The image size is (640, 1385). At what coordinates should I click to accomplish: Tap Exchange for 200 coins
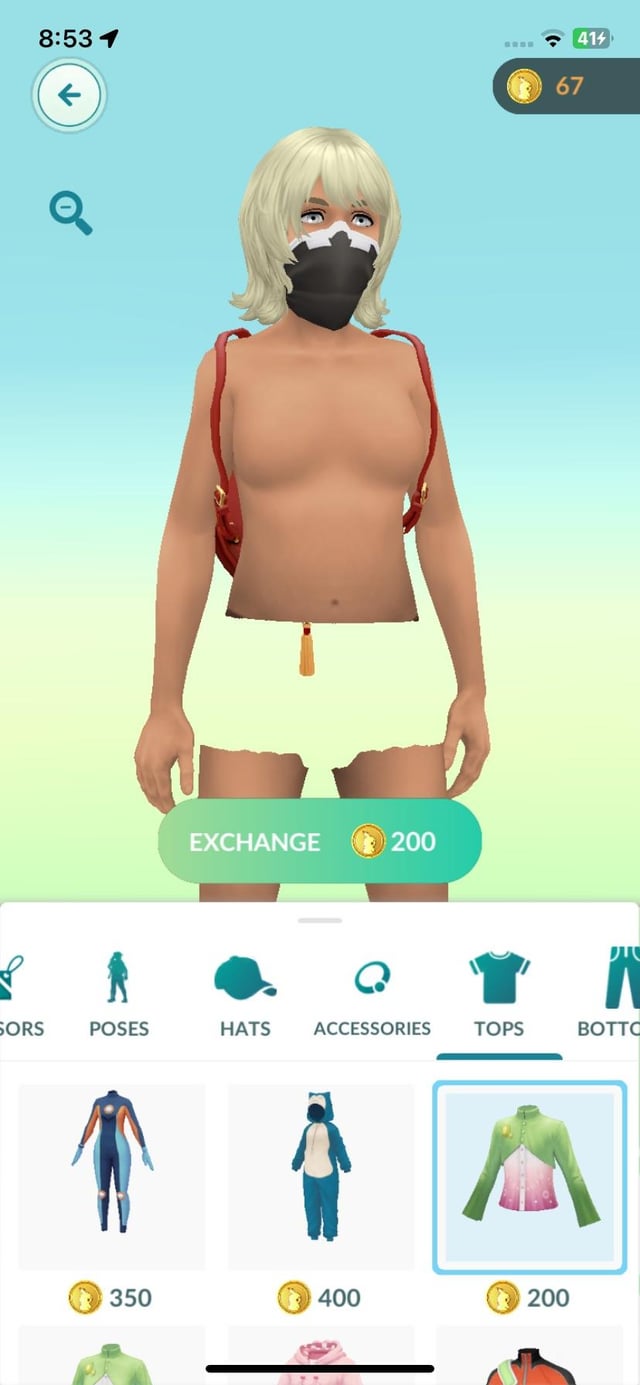coord(319,841)
